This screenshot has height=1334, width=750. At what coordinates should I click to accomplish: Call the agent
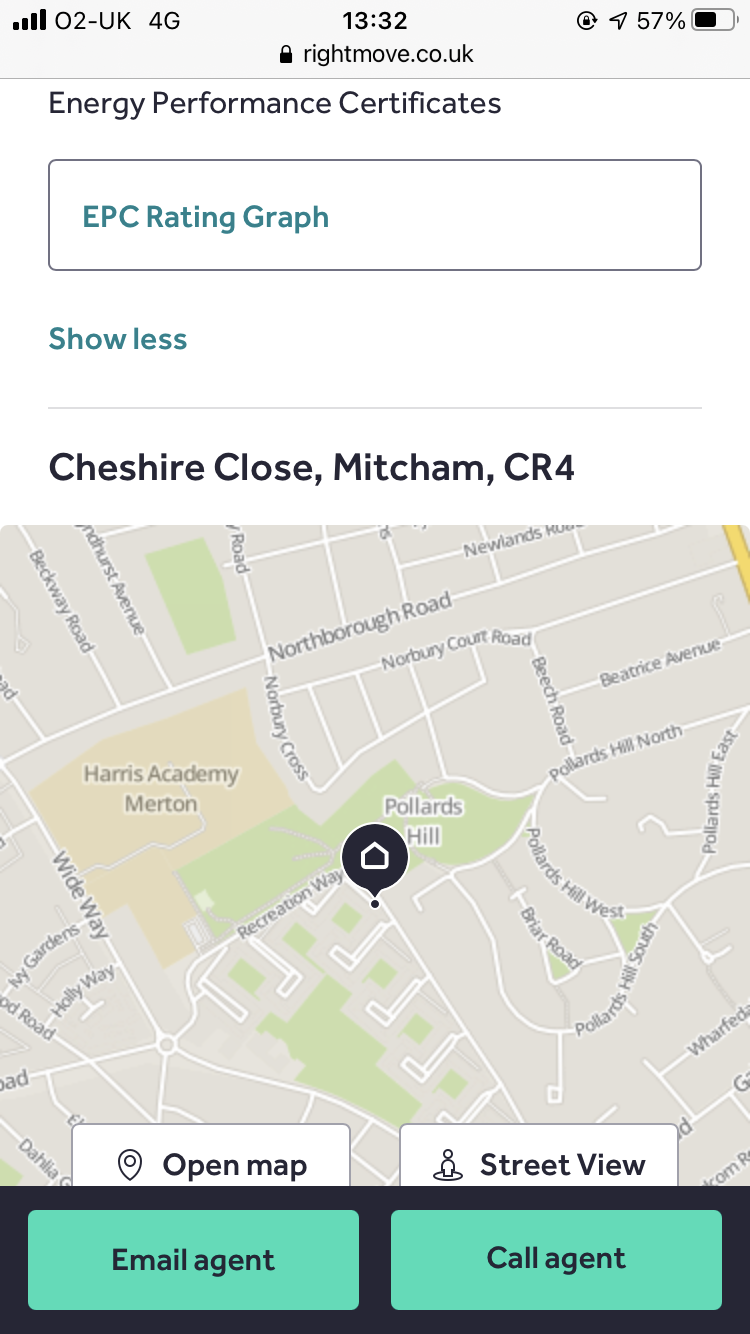tap(556, 1258)
